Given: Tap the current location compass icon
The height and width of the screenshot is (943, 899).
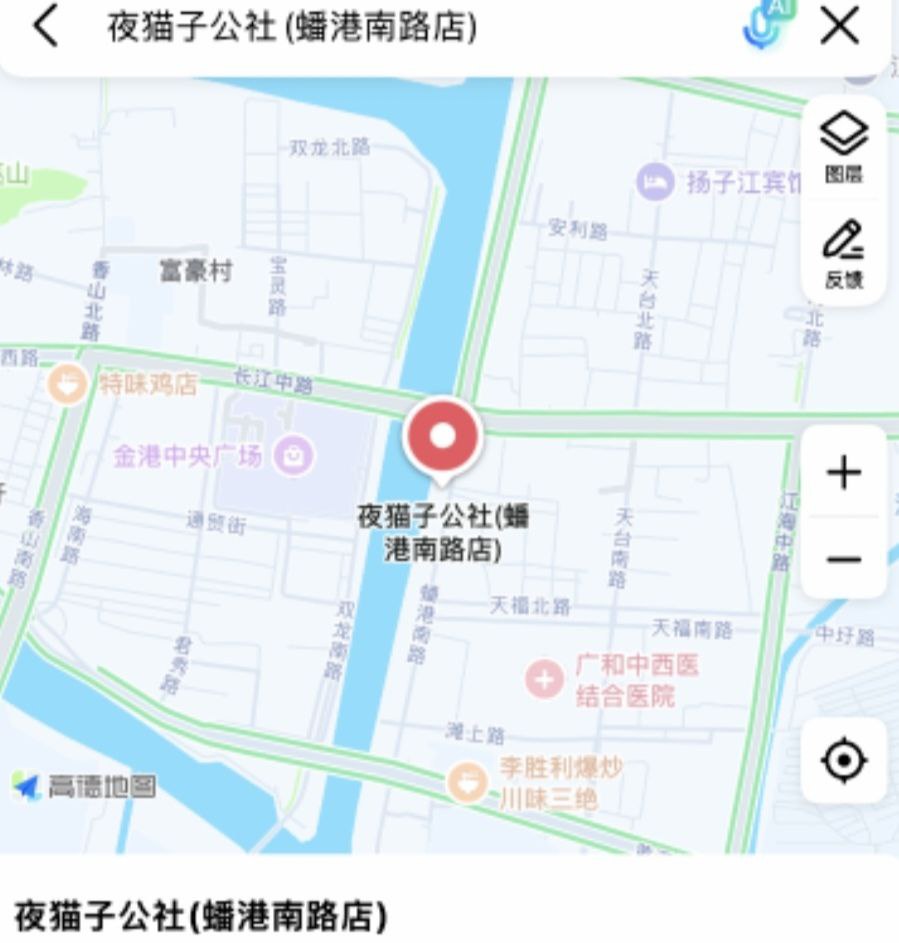Looking at the screenshot, I should (845, 760).
